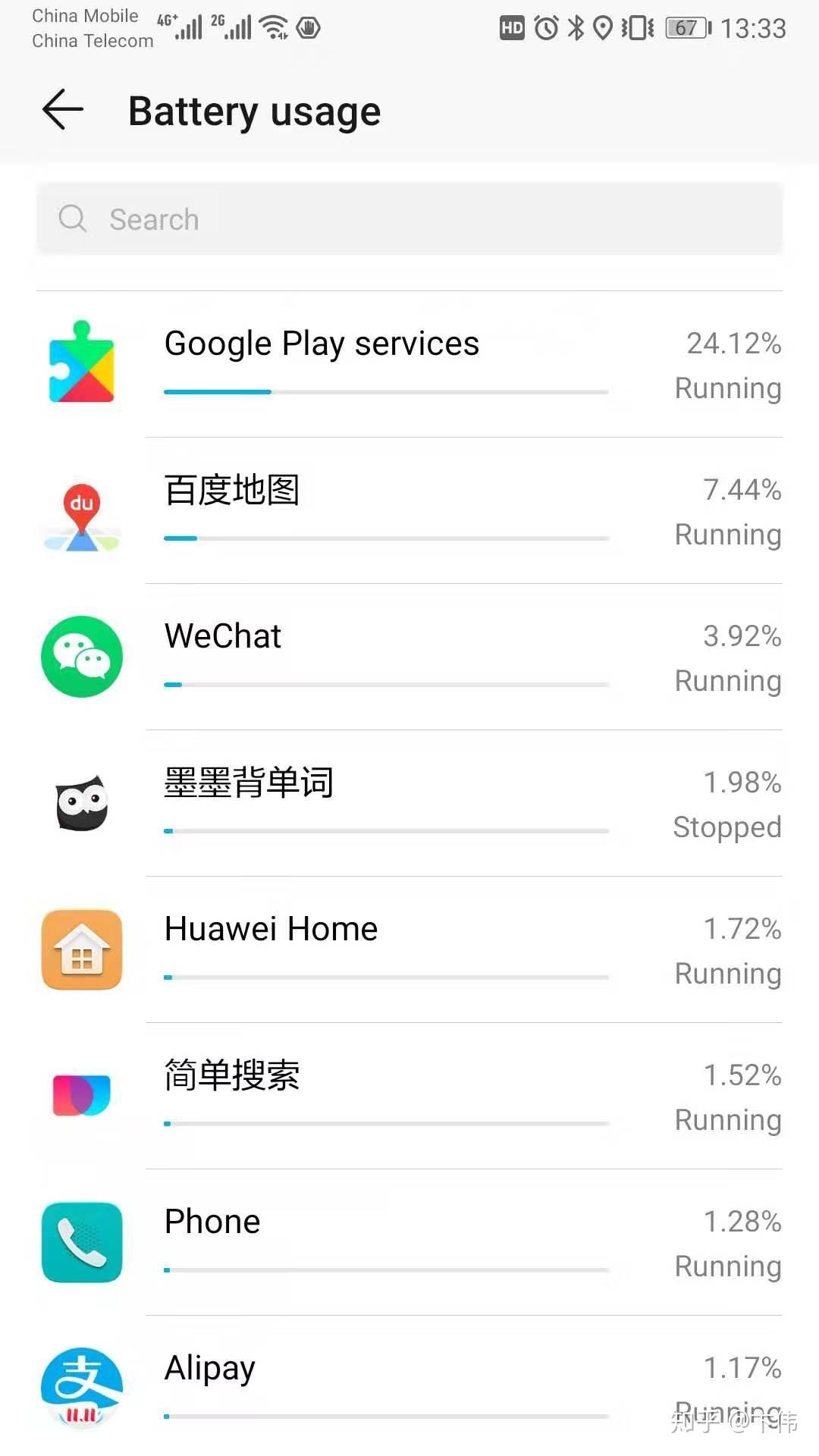
Task: Open Alipay battery usage details
Action: click(409, 1386)
